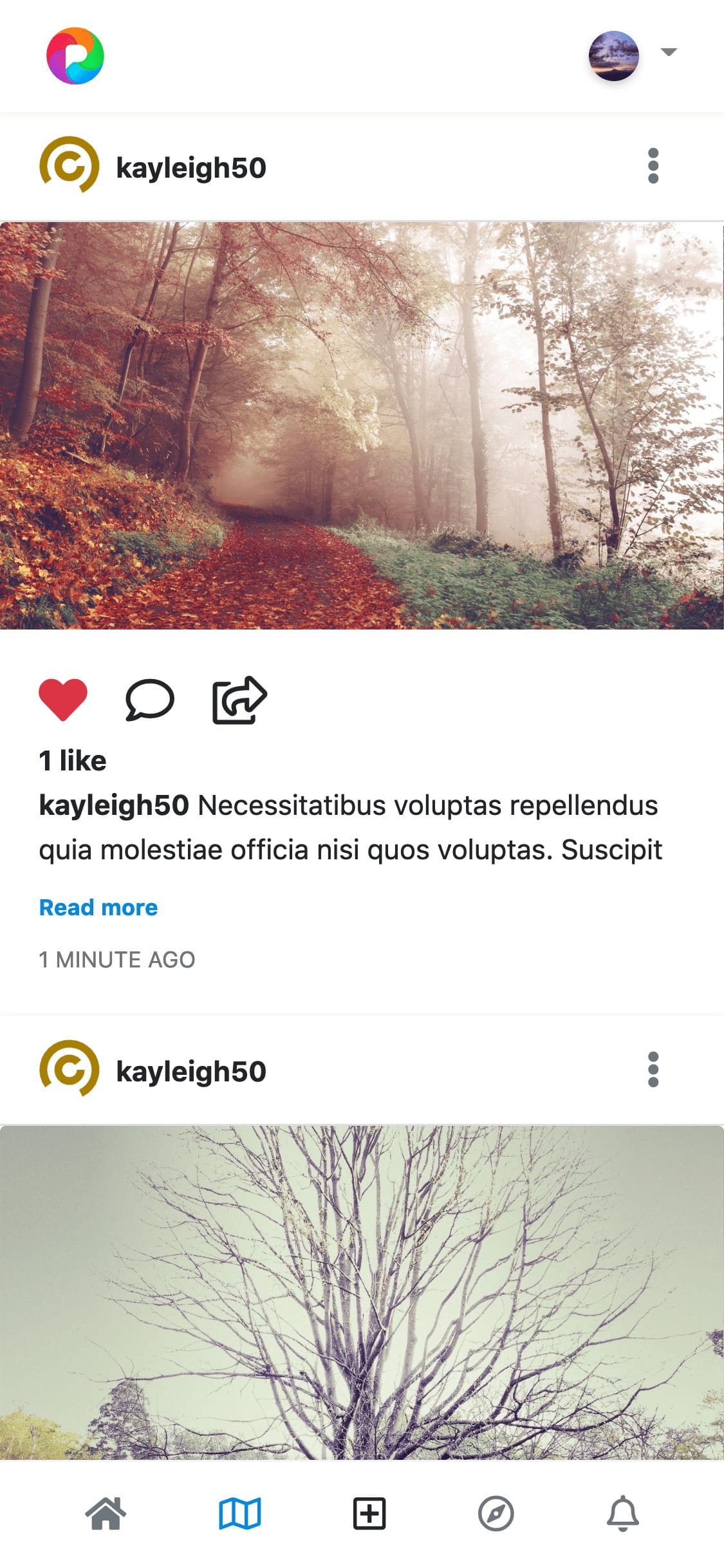View the bare tree photo post
Image resolution: width=724 pixels, height=1568 pixels.
362,1294
